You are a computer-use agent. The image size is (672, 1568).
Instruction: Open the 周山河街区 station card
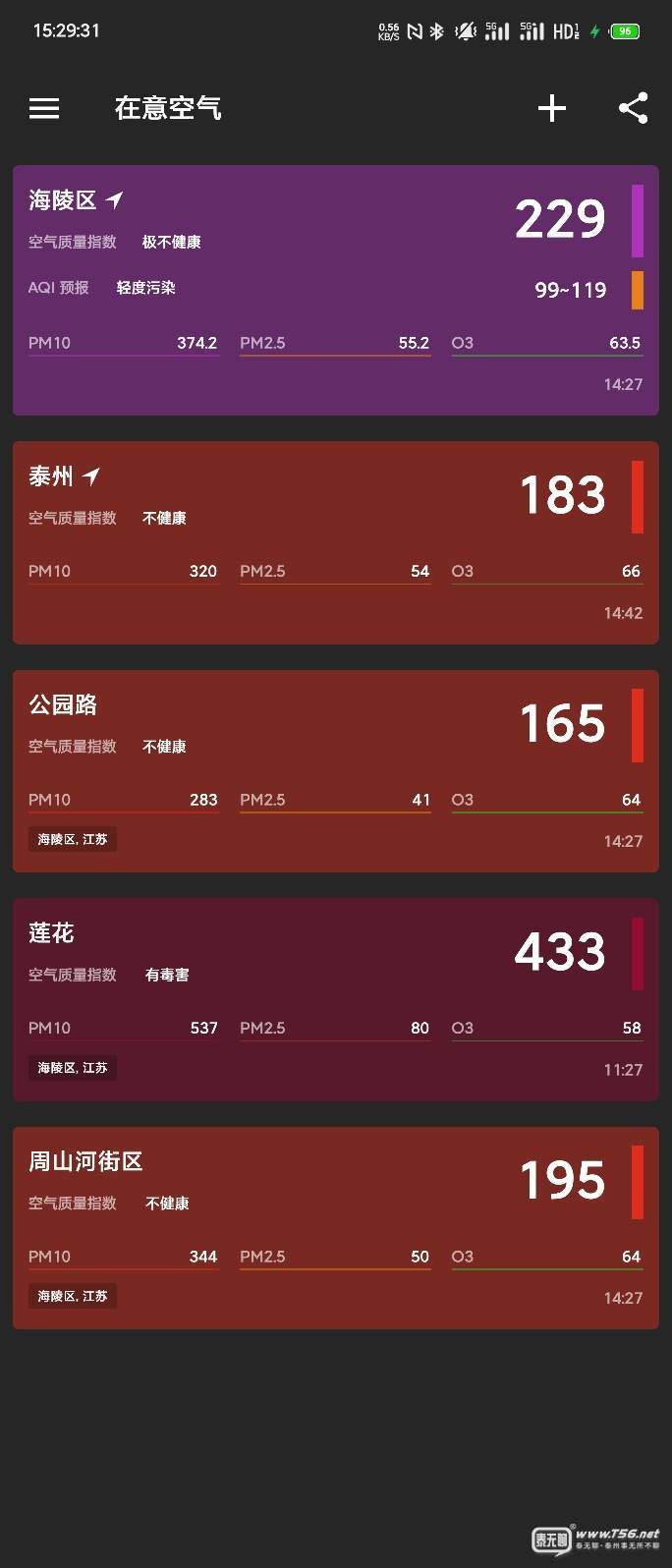coord(335,1228)
